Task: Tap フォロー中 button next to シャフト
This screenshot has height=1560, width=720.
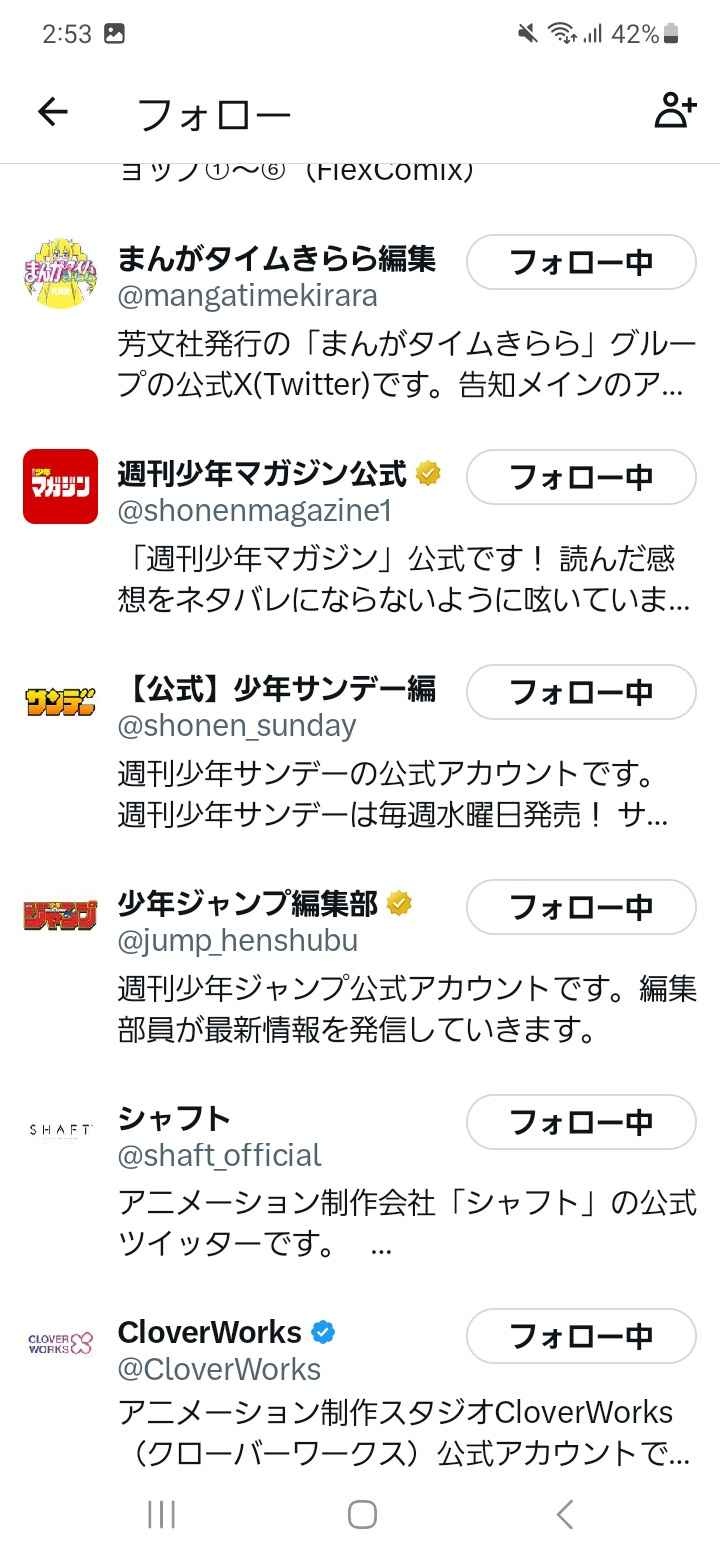Action: (581, 1122)
